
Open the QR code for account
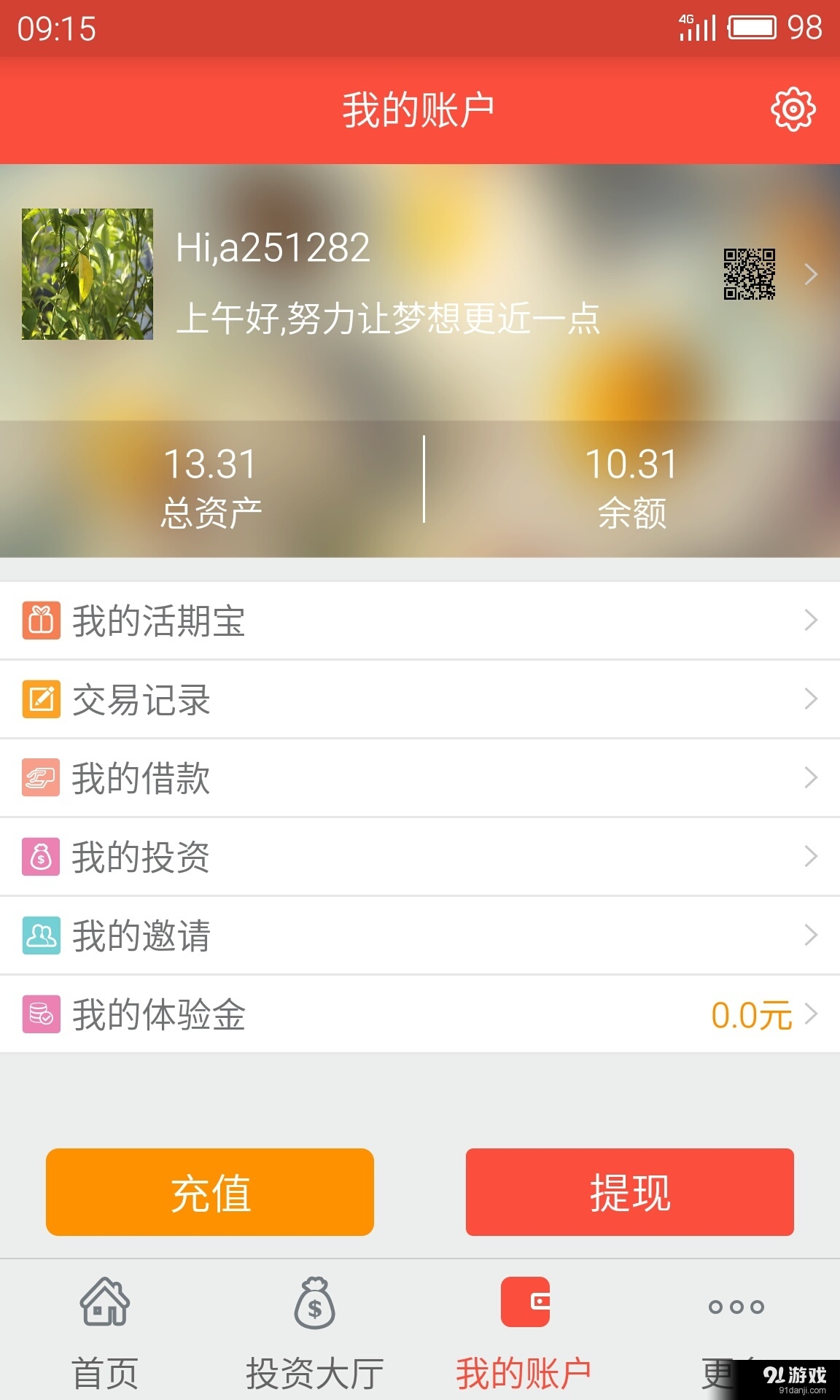(x=749, y=273)
